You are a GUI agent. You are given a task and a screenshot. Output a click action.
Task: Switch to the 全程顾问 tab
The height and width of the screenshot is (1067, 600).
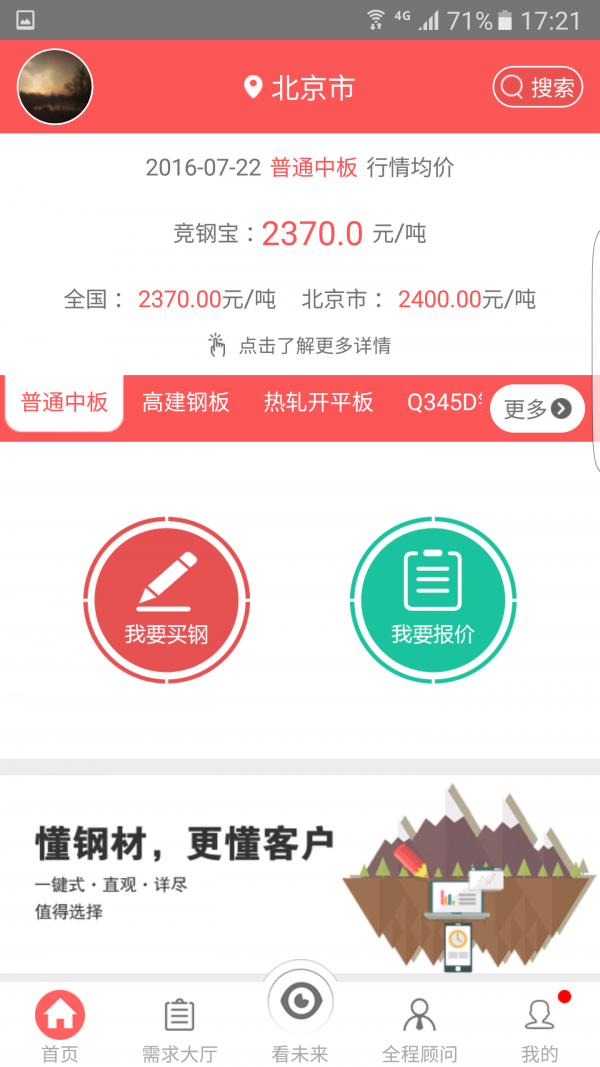(420, 1027)
